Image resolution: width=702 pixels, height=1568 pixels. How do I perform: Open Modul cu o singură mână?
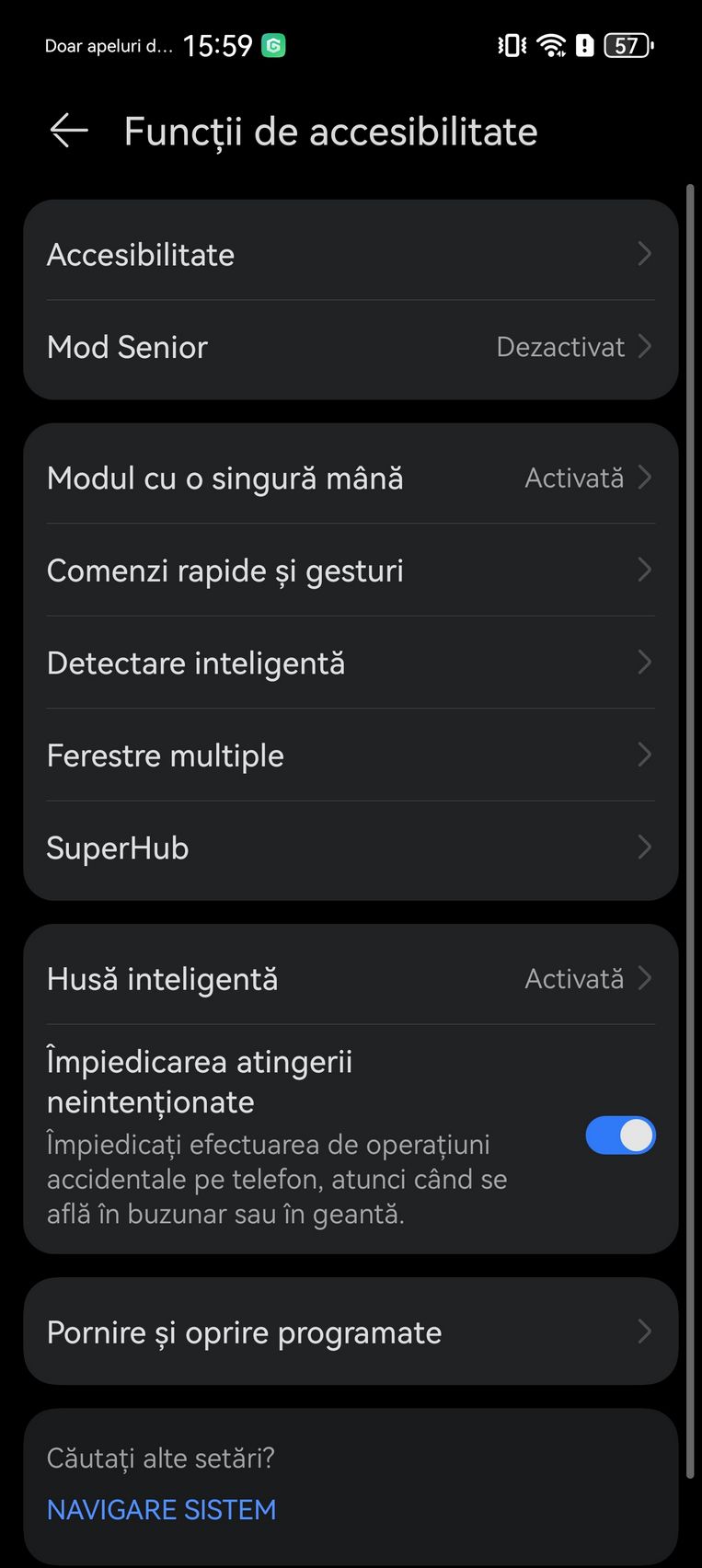(351, 478)
